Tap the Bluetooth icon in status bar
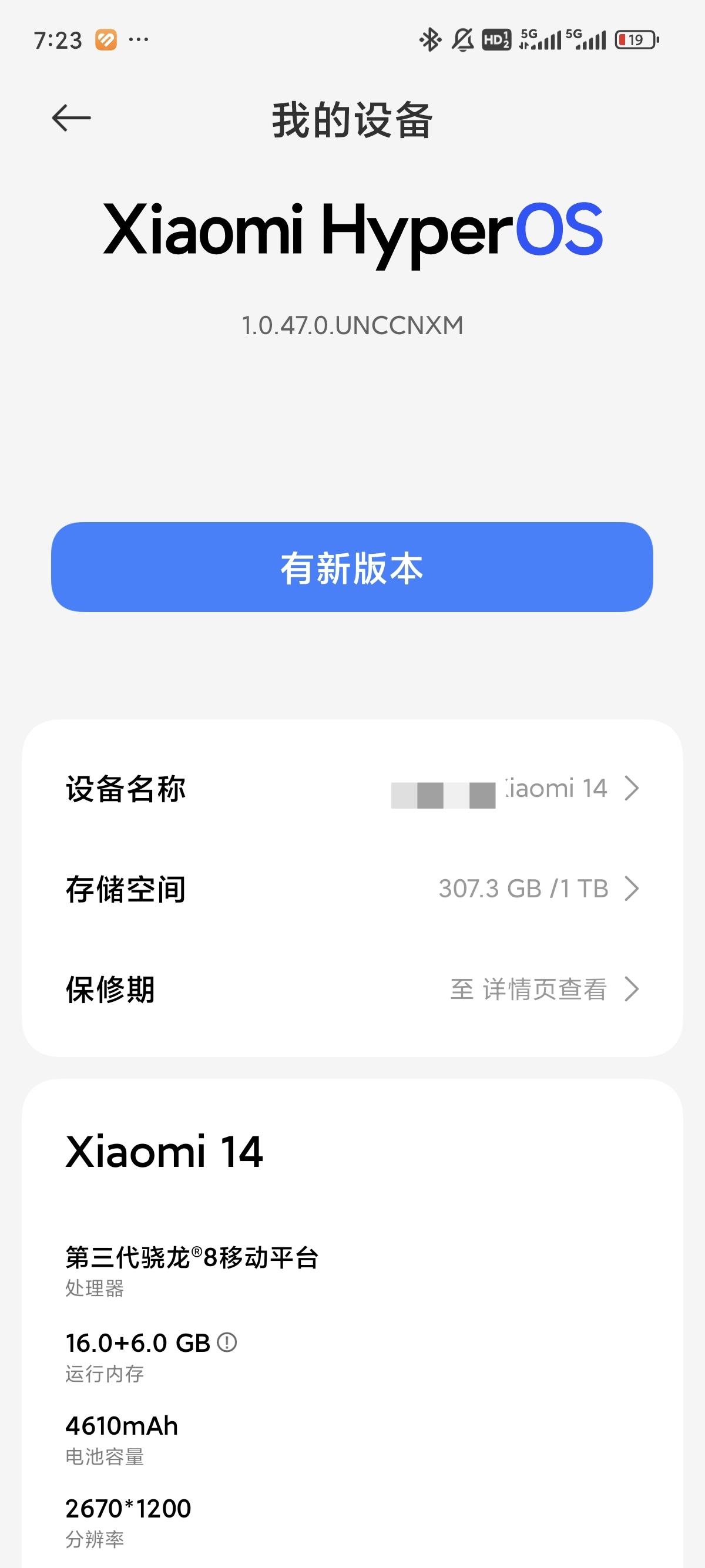Screen dimensions: 705x1568 (430, 39)
